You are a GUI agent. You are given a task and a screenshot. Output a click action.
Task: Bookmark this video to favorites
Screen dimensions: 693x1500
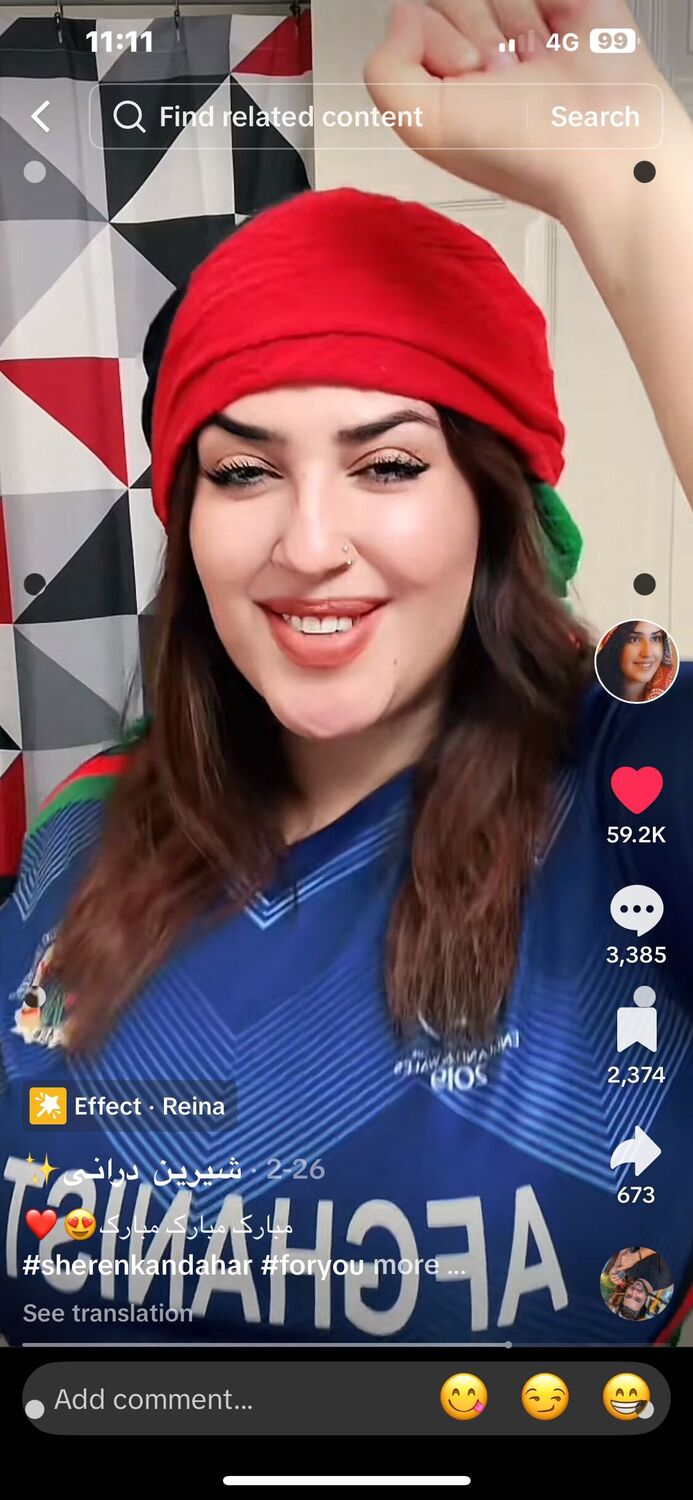[x=636, y=1030]
